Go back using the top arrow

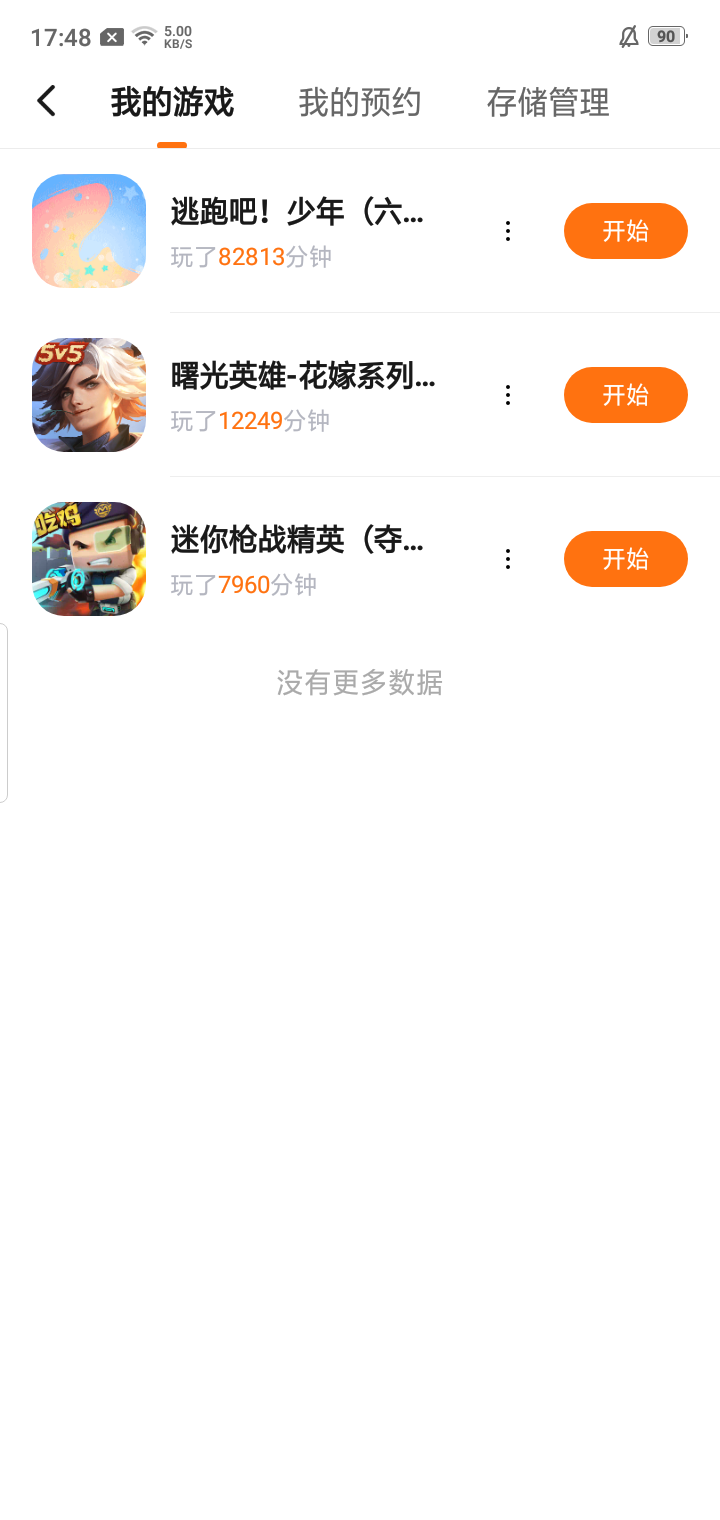(x=46, y=101)
